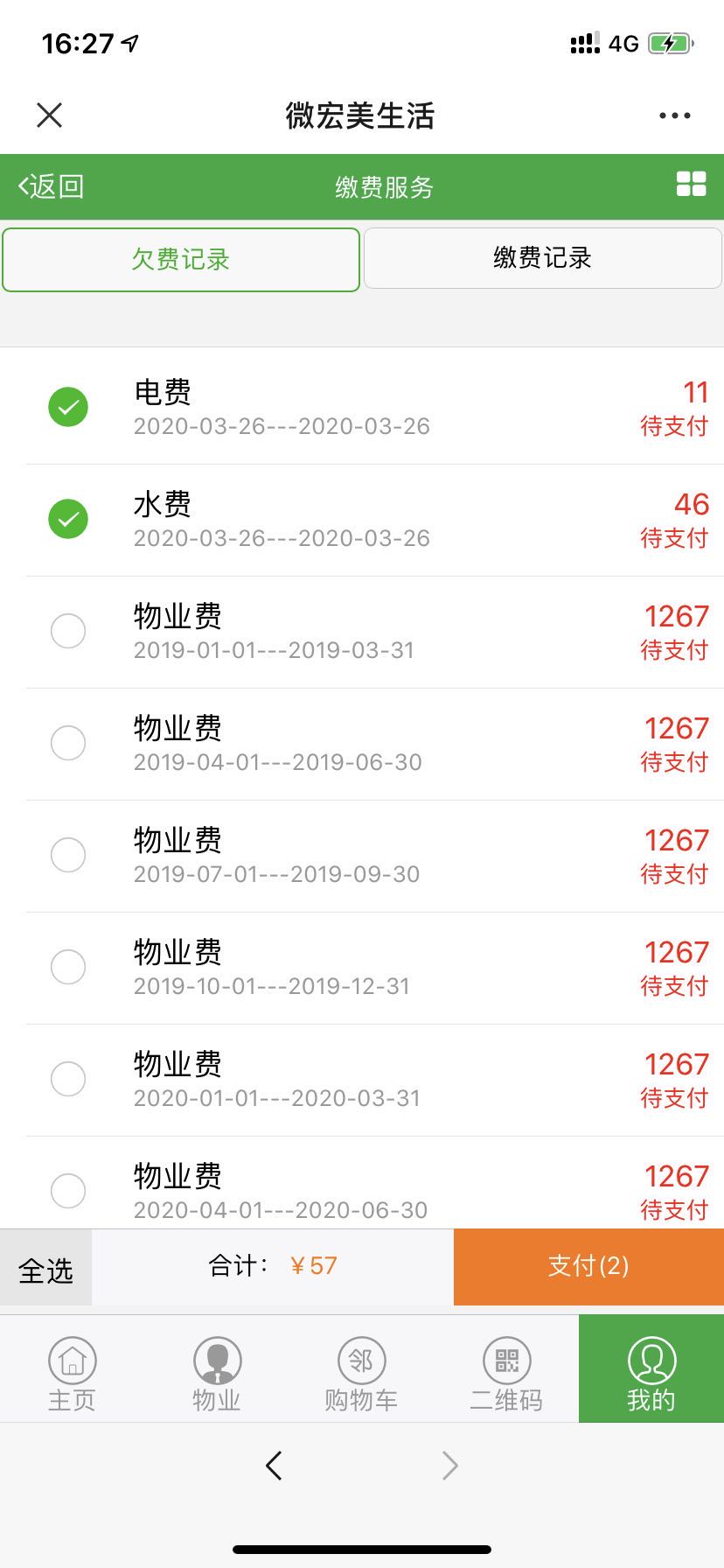Viewport: 724px width, 1568px height.
Task: Mark 物业费 for 2019-10-01 to 2019-12-31
Action: click(x=68, y=967)
